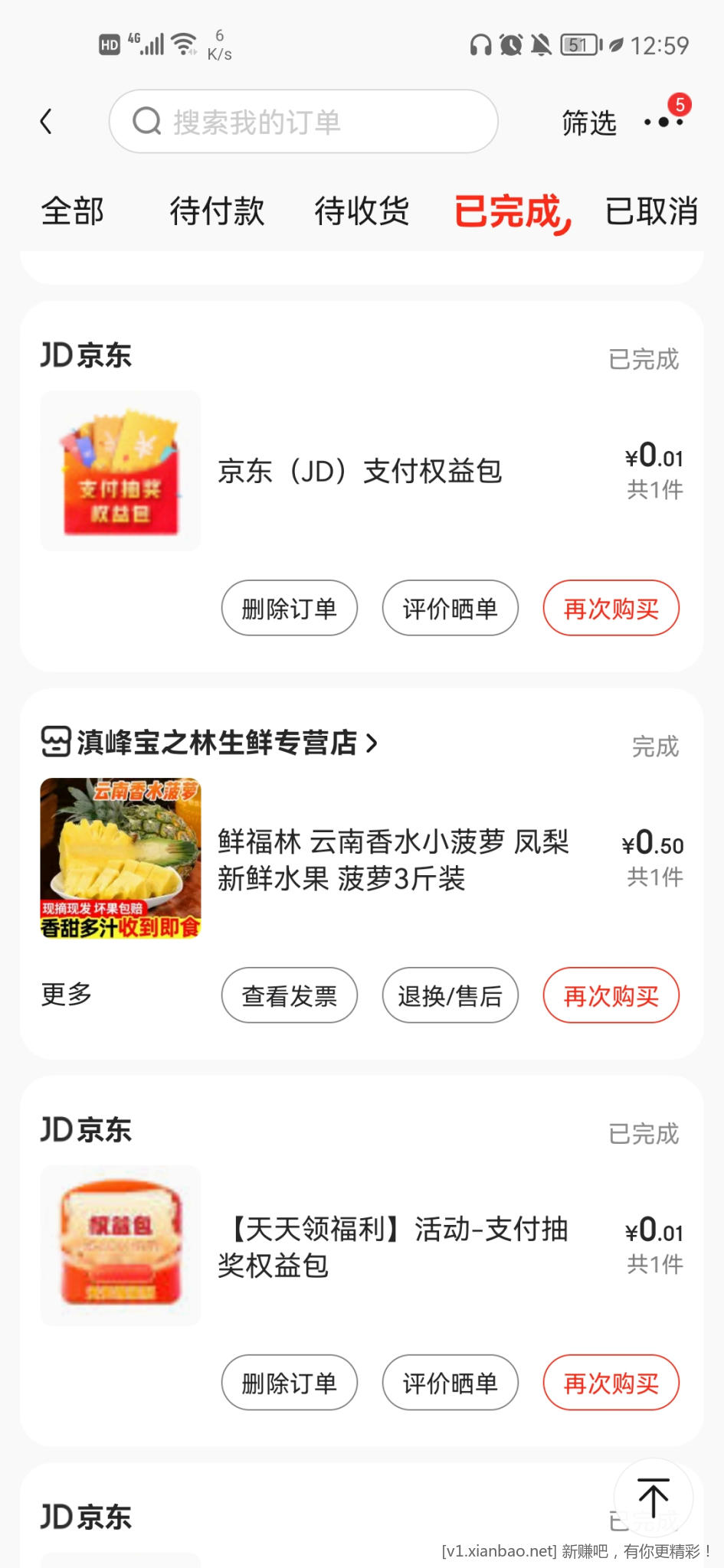Buy 【天天领福利】支付抽奖权益包 again
The height and width of the screenshot is (1568, 724).
(x=611, y=1383)
